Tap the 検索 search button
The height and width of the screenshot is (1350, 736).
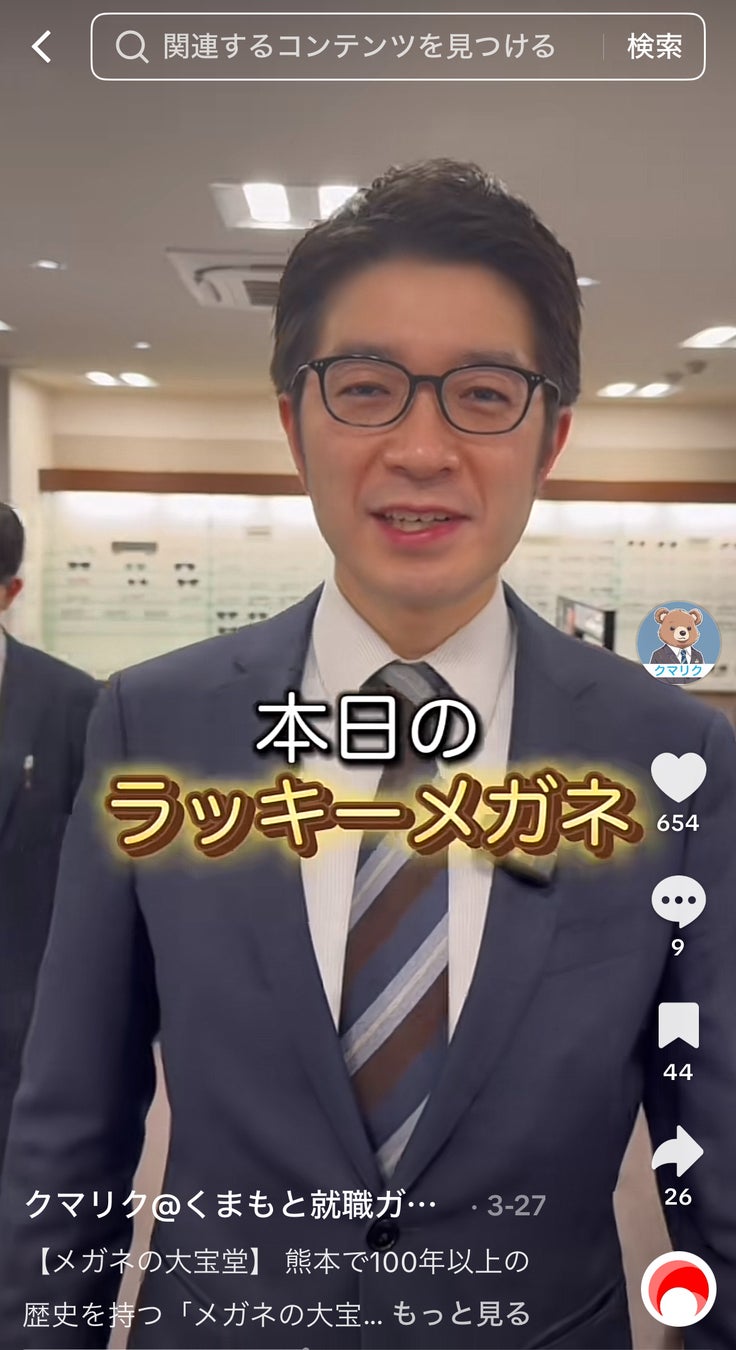click(x=655, y=46)
